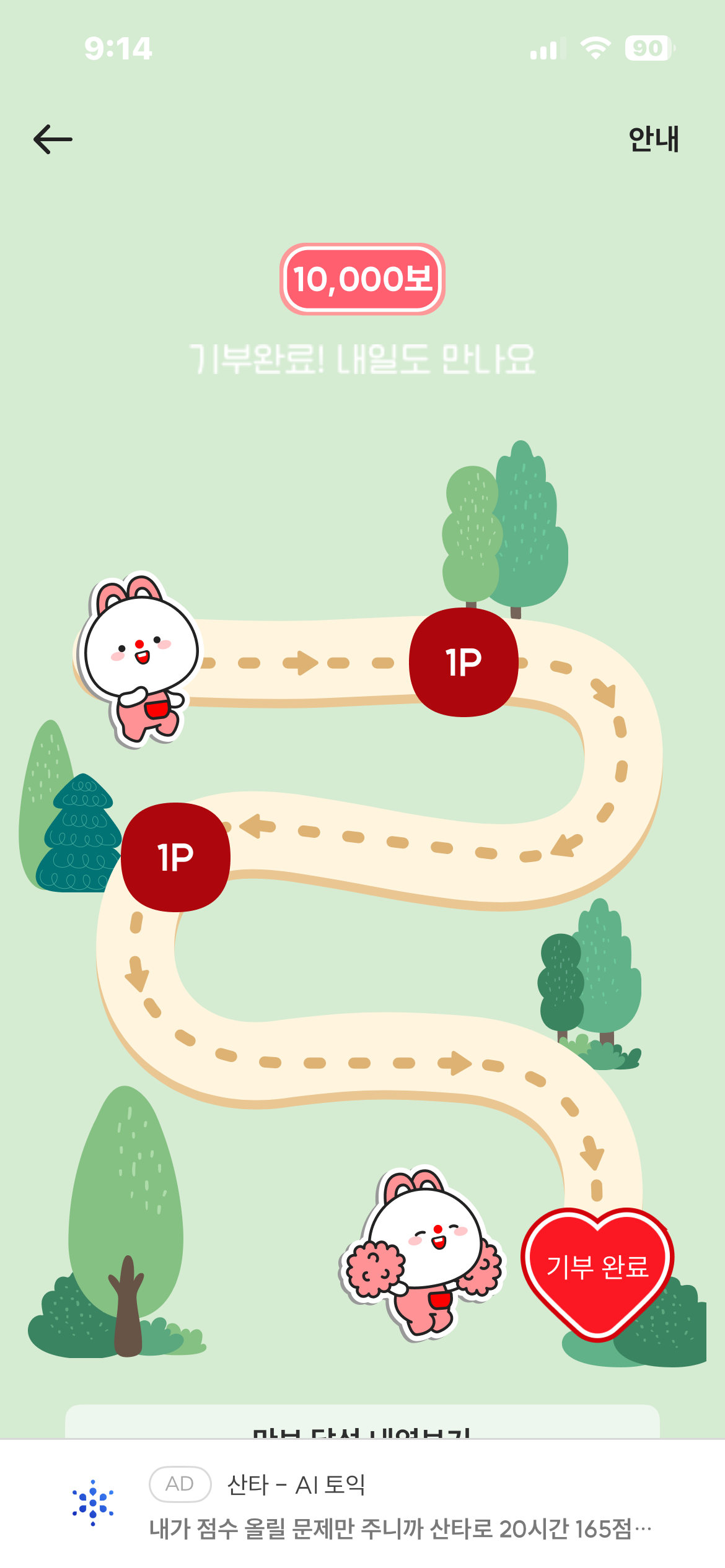Open the 안내 guide
Viewport: 725px width, 1568px height.
pyautogui.click(x=653, y=139)
